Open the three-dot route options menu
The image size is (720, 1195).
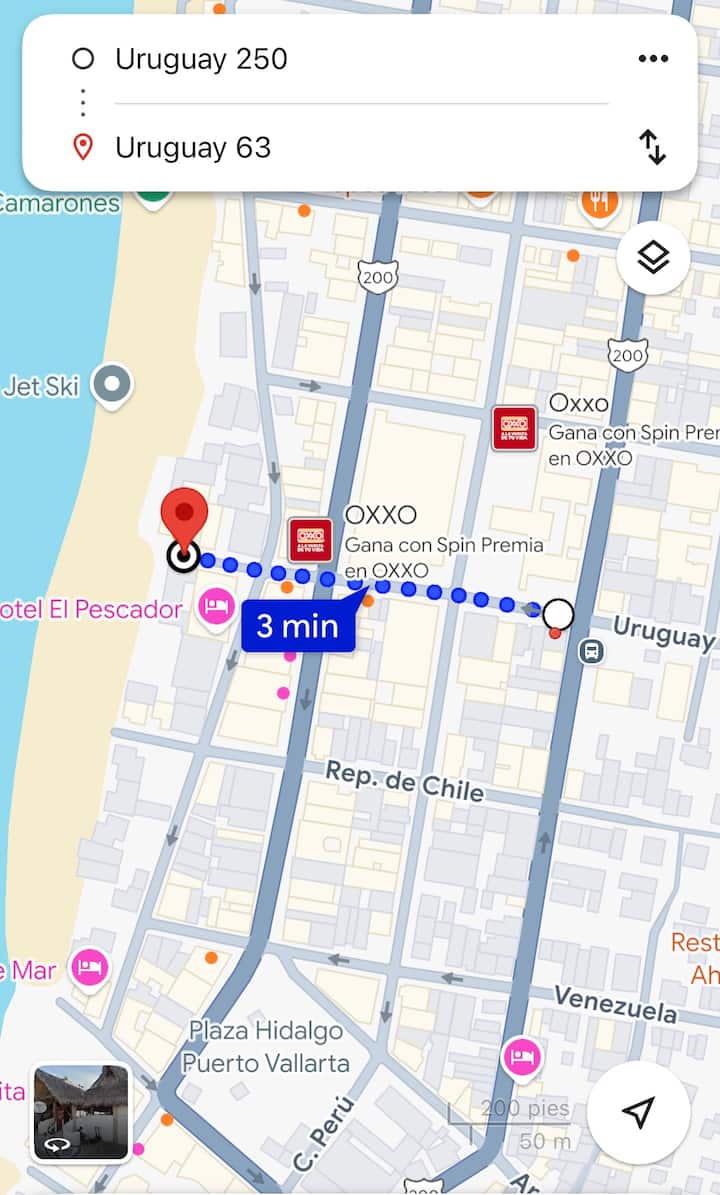click(653, 59)
